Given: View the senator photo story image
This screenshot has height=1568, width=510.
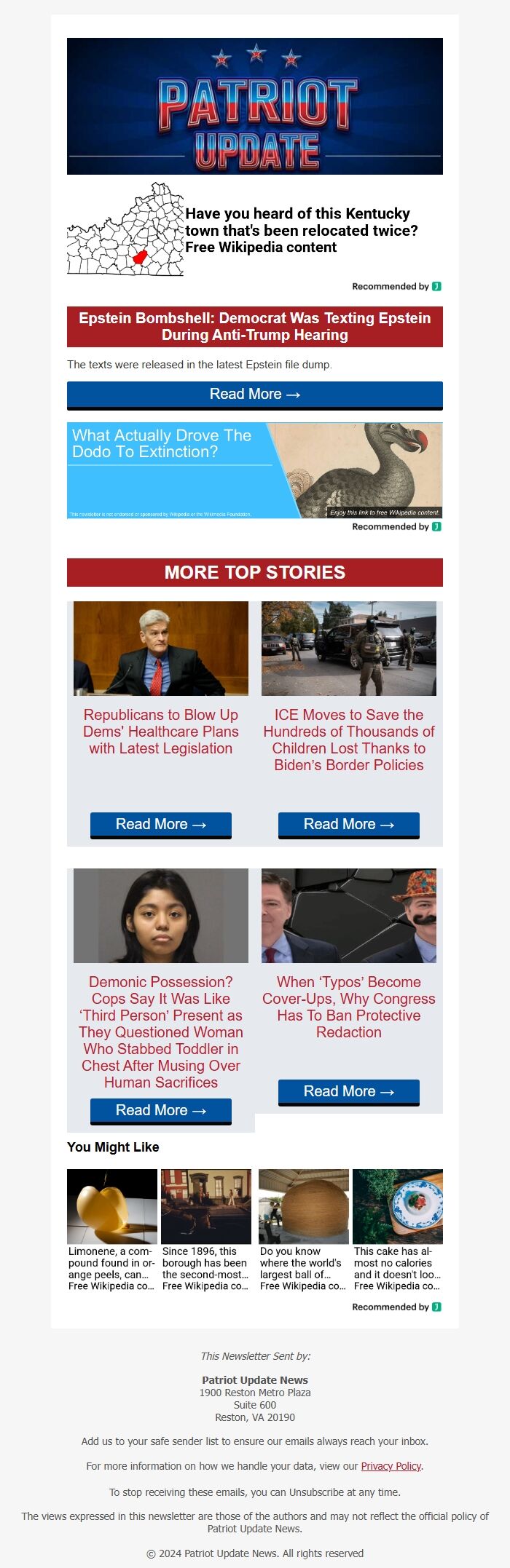Looking at the screenshot, I should tap(160, 648).
